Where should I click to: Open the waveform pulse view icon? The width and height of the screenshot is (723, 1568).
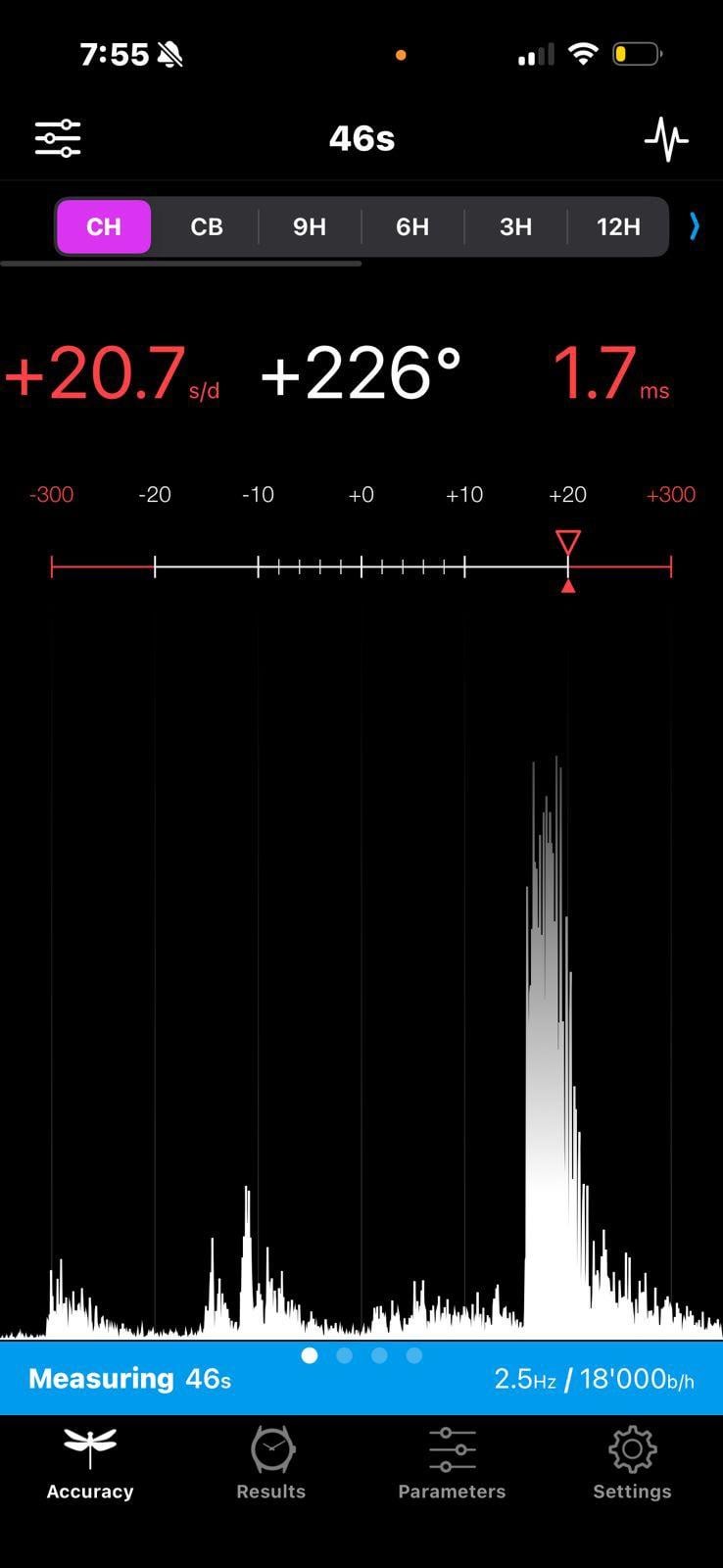tap(666, 139)
